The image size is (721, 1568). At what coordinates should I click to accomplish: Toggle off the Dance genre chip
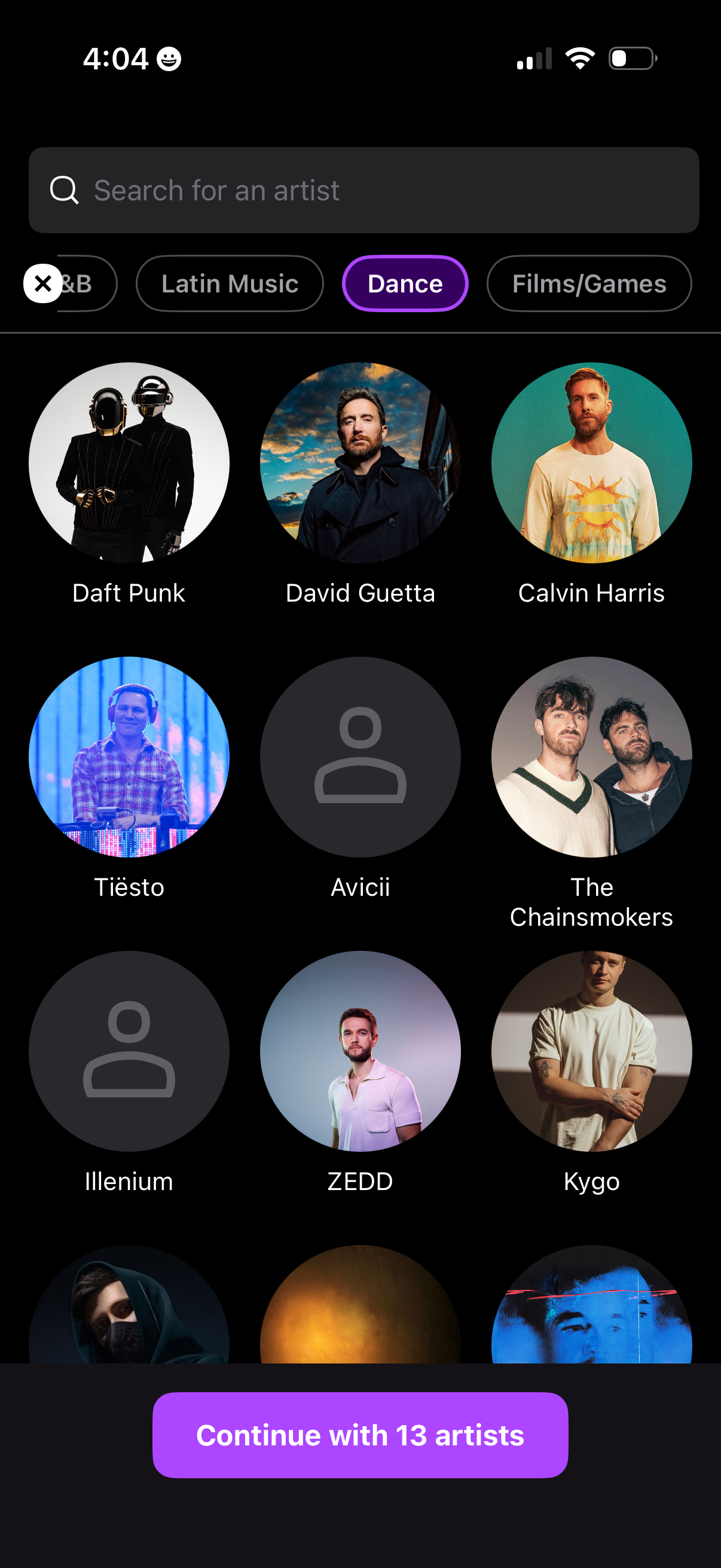(x=405, y=283)
